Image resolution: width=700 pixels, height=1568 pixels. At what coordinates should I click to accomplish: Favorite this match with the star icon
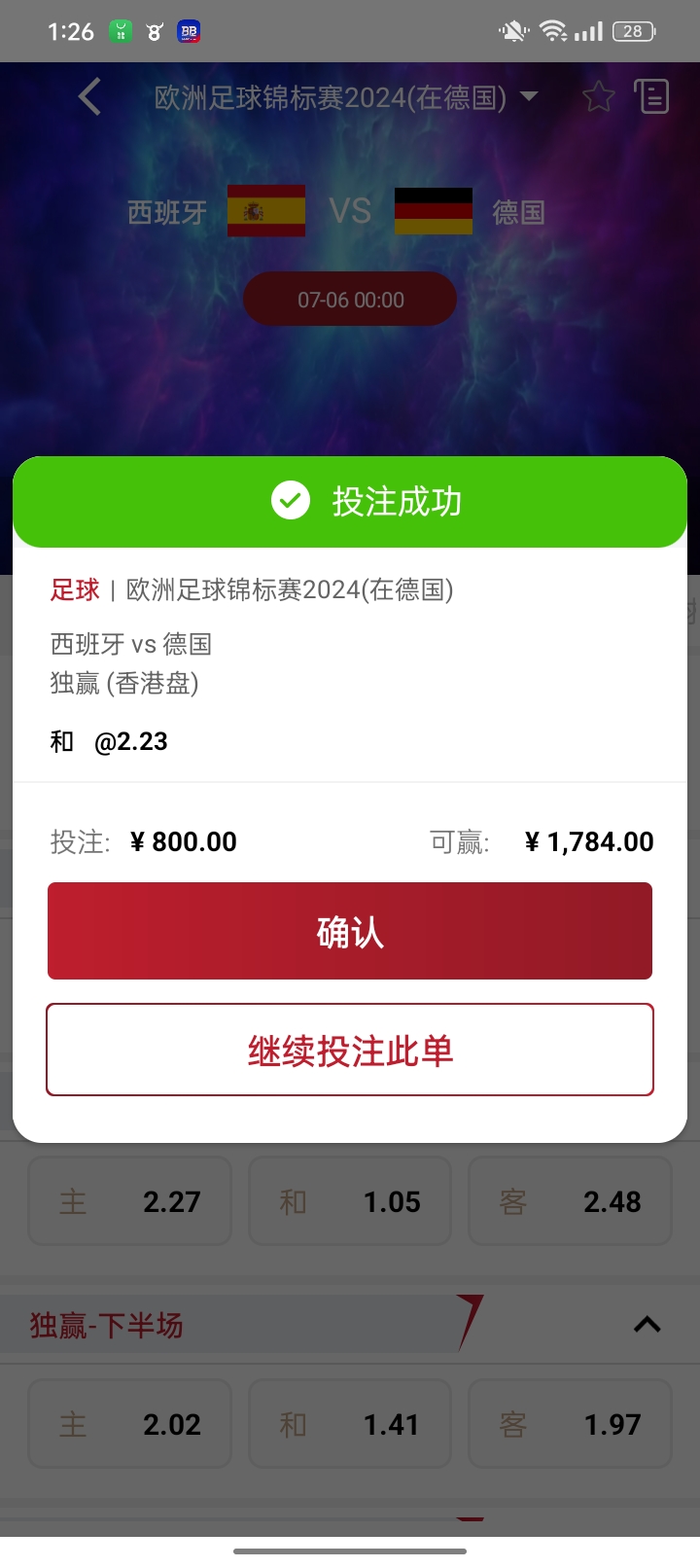598,97
